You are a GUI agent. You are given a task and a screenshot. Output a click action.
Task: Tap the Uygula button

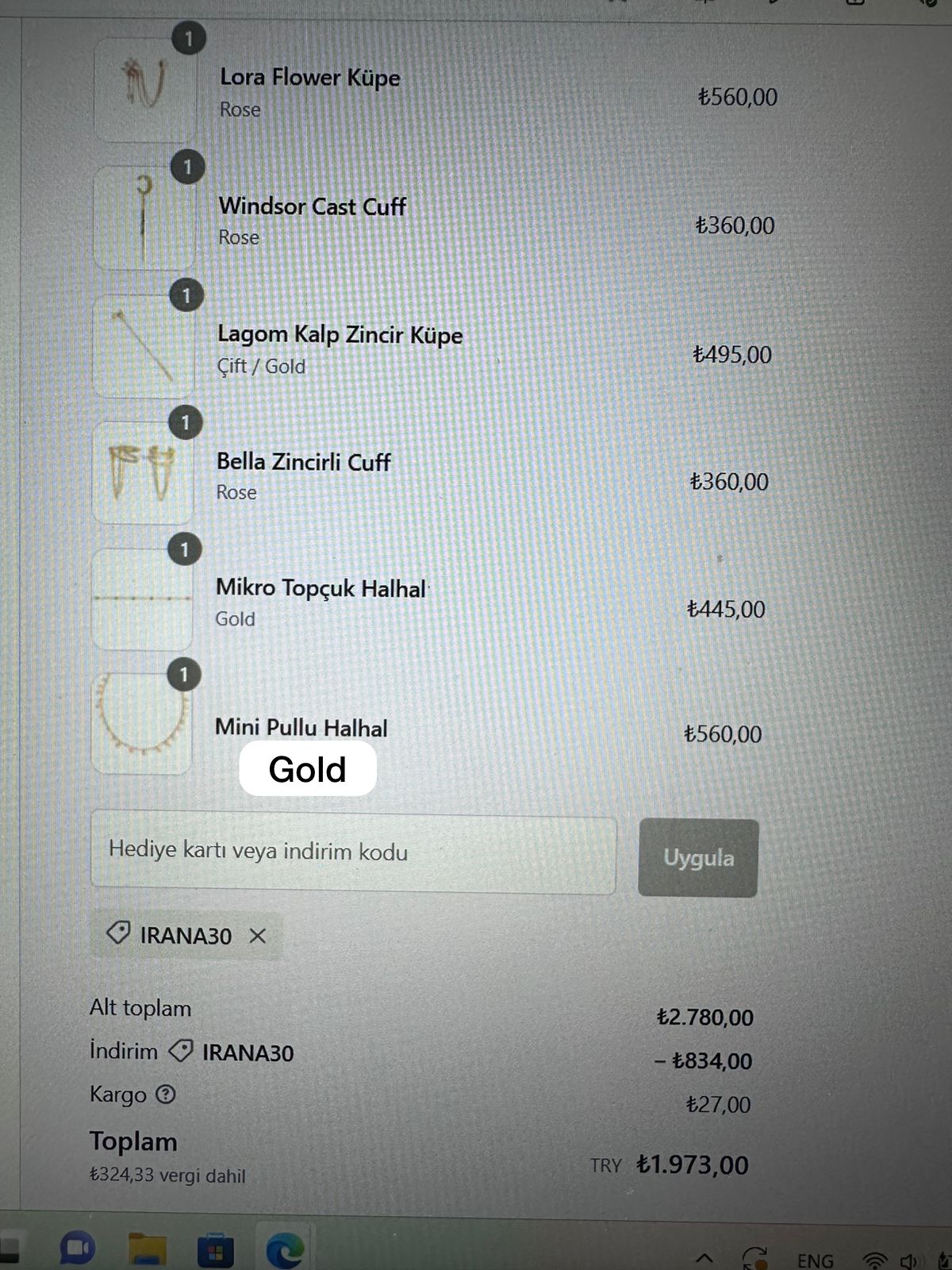(x=698, y=858)
